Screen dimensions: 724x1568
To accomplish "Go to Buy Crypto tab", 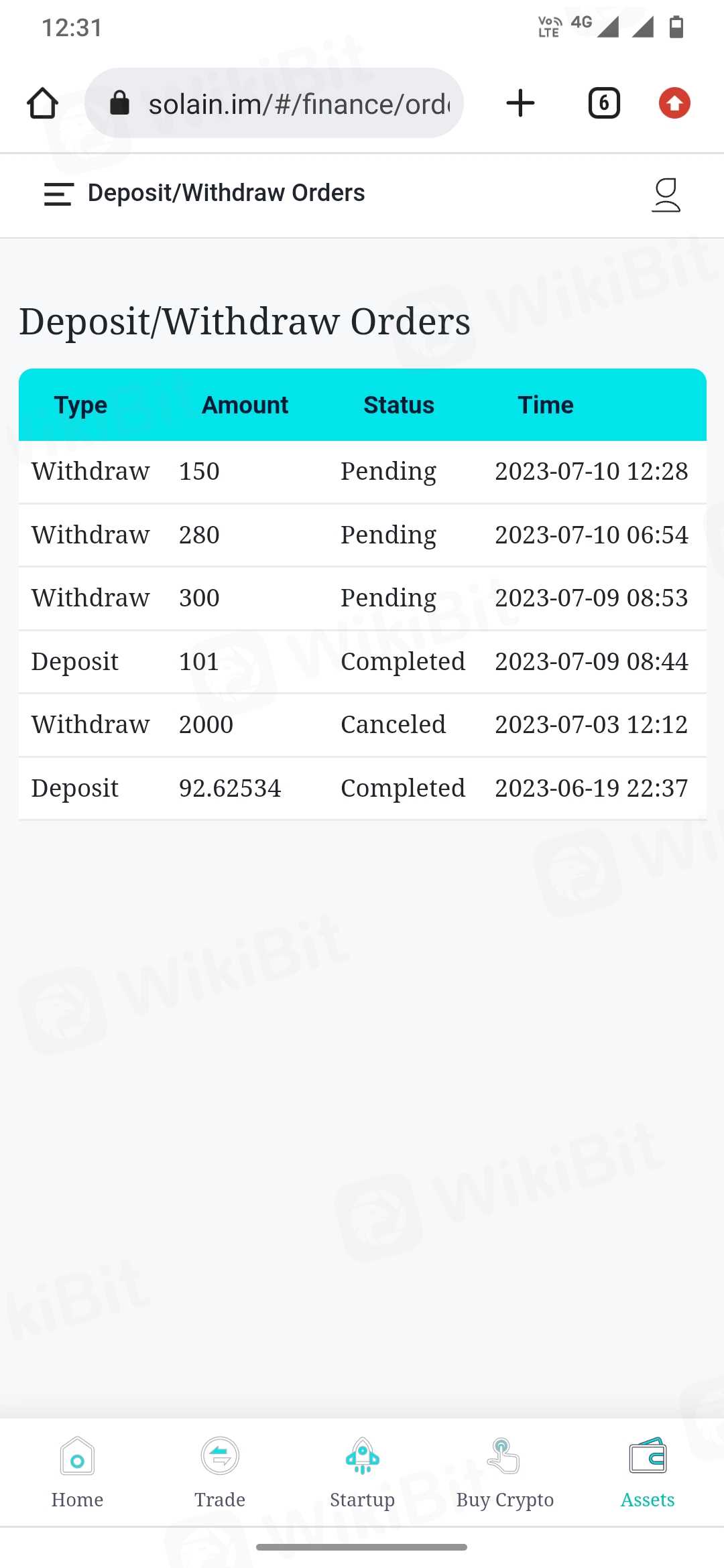I will (505, 1472).
